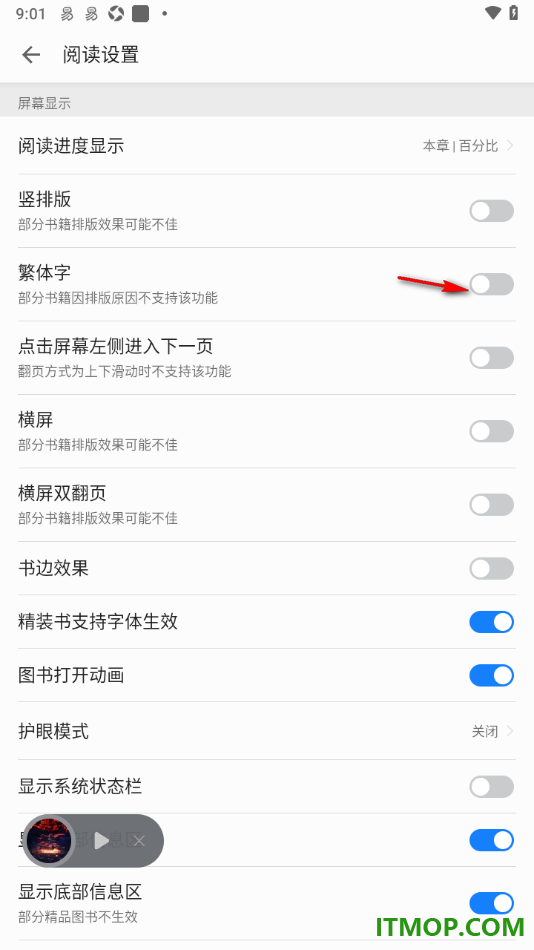534x950 pixels.
Task: Enable 横屏 mode switch
Action: [492, 431]
